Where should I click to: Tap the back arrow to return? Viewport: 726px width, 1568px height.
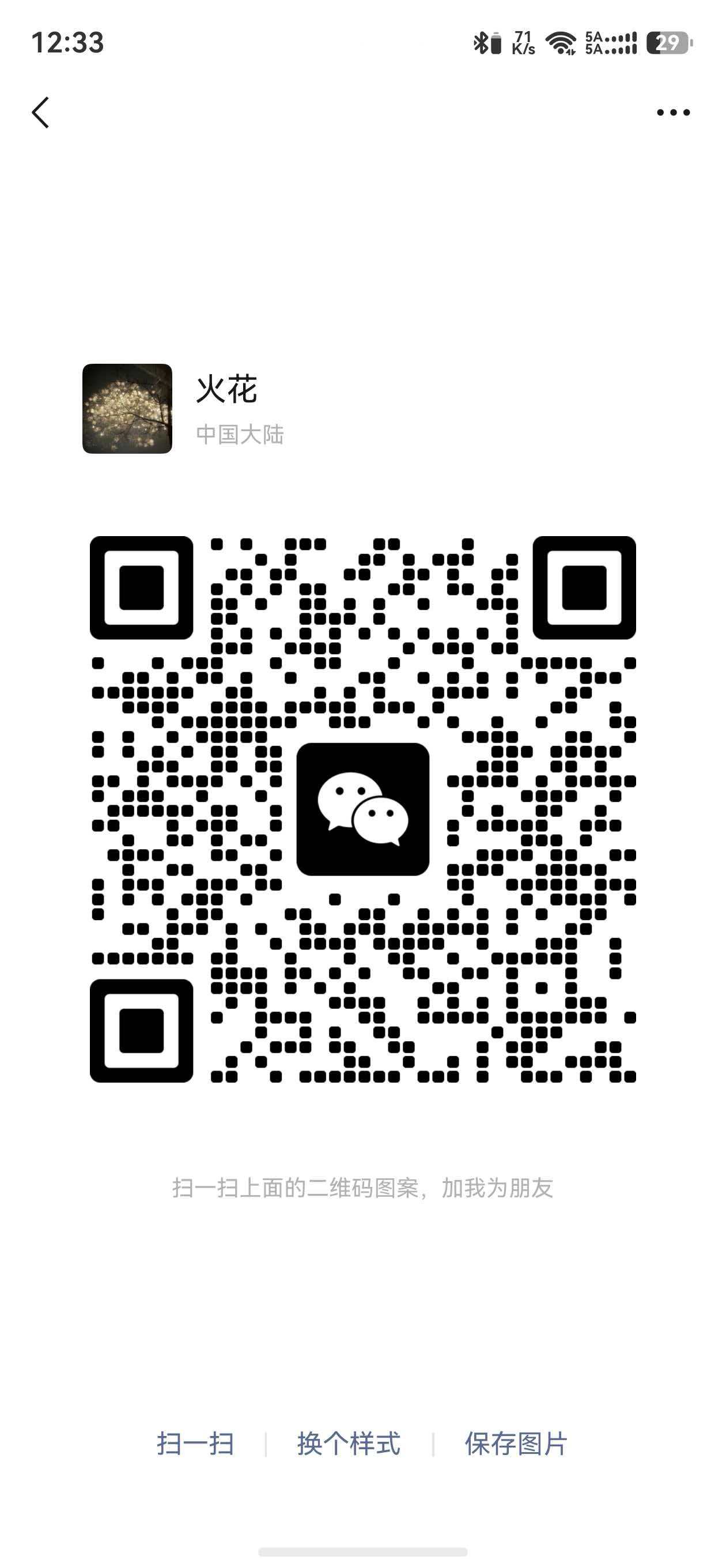click(x=41, y=111)
